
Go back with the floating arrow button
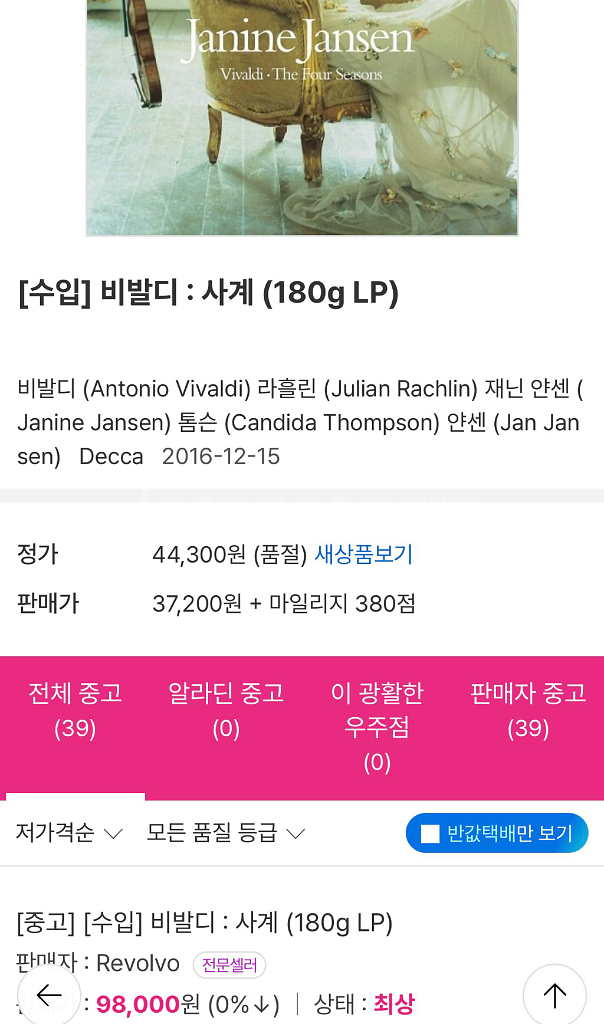coord(49,994)
